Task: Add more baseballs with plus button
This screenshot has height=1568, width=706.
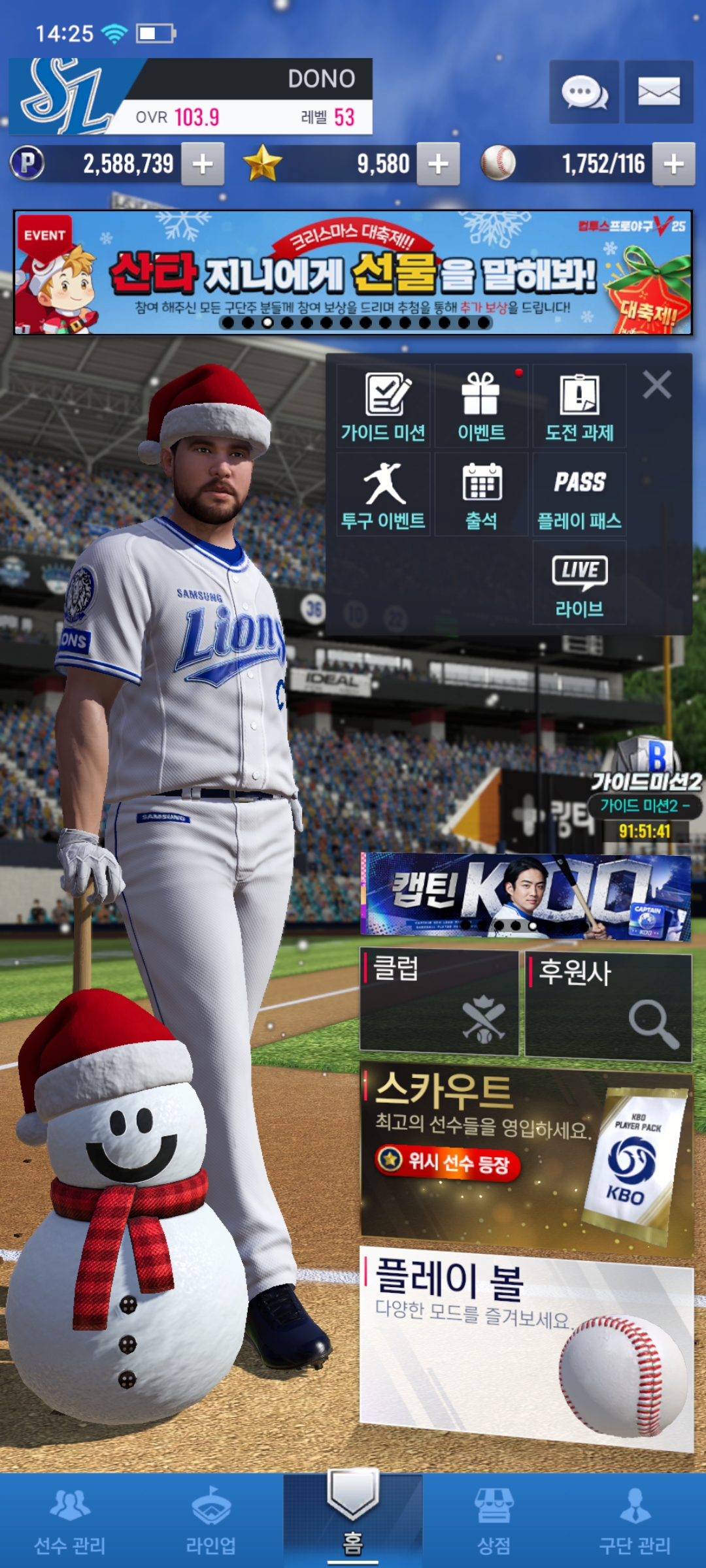Action: (x=673, y=164)
